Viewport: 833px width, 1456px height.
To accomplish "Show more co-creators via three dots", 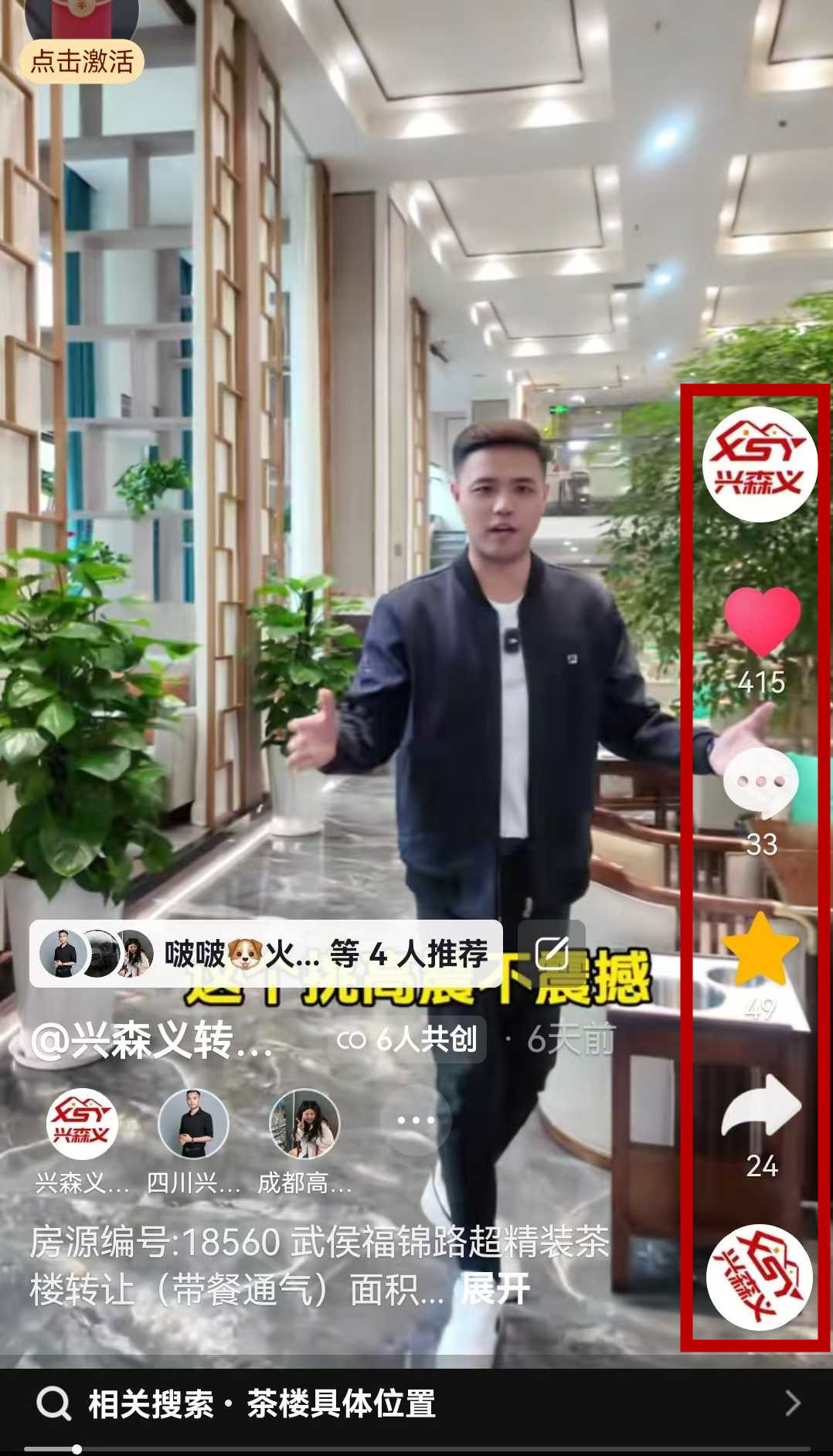I will coord(416,1120).
